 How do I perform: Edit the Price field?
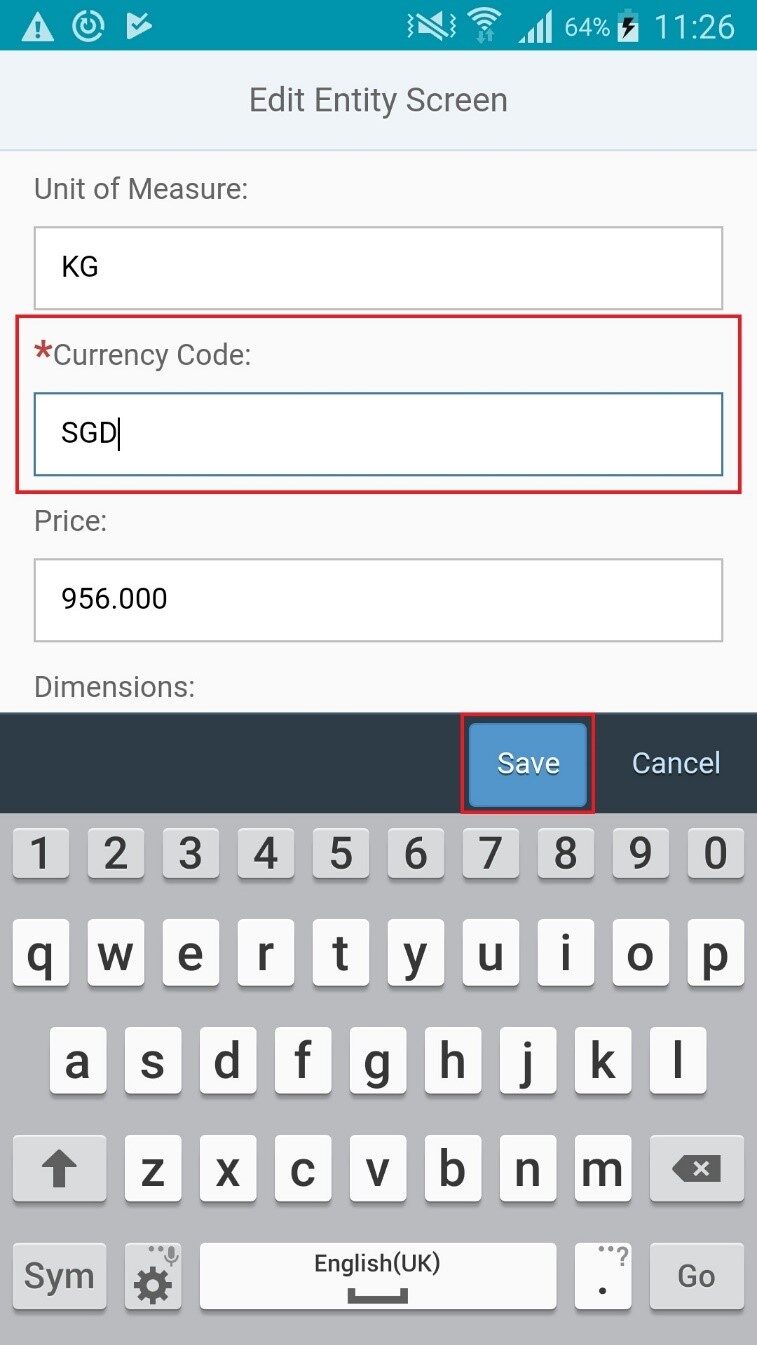(x=378, y=600)
